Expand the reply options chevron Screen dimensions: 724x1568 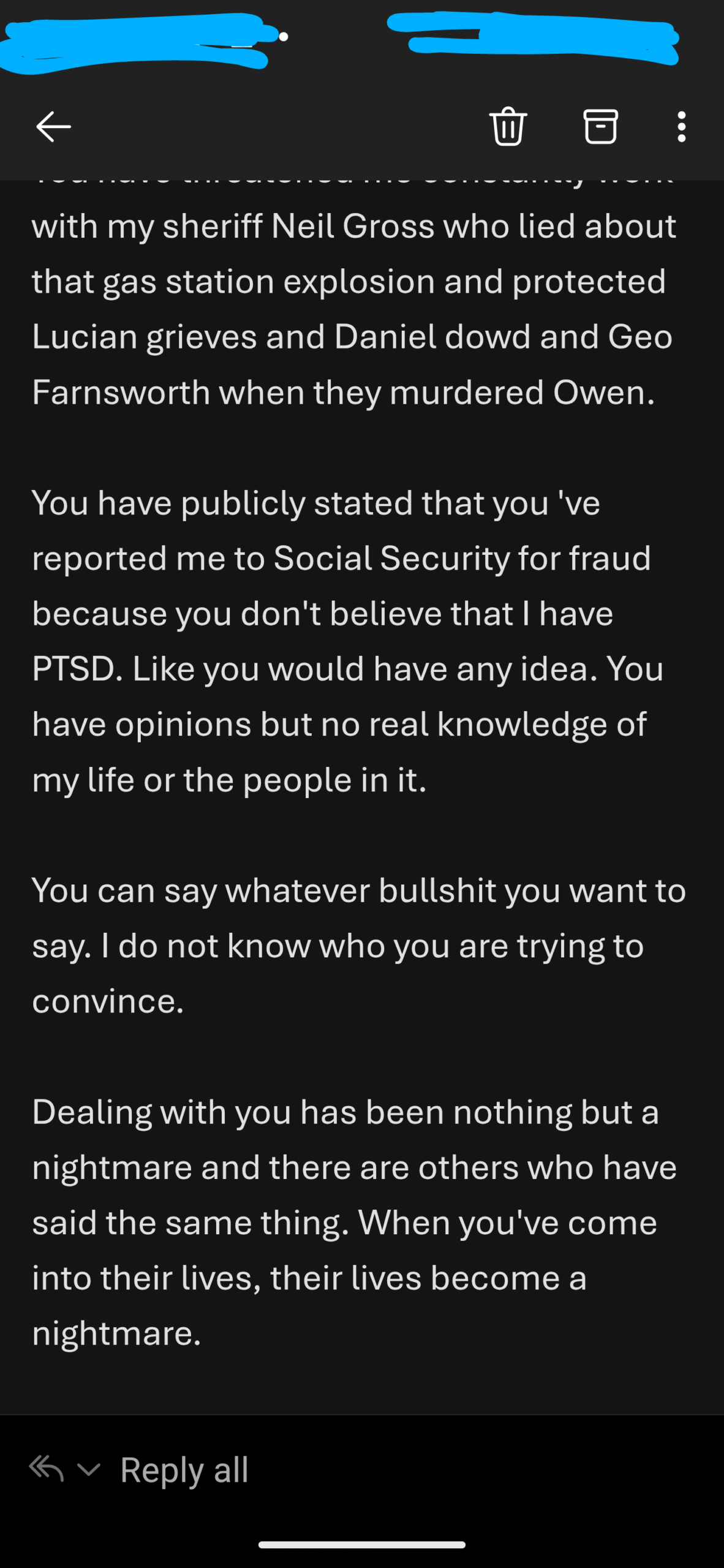pos(89,1469)
